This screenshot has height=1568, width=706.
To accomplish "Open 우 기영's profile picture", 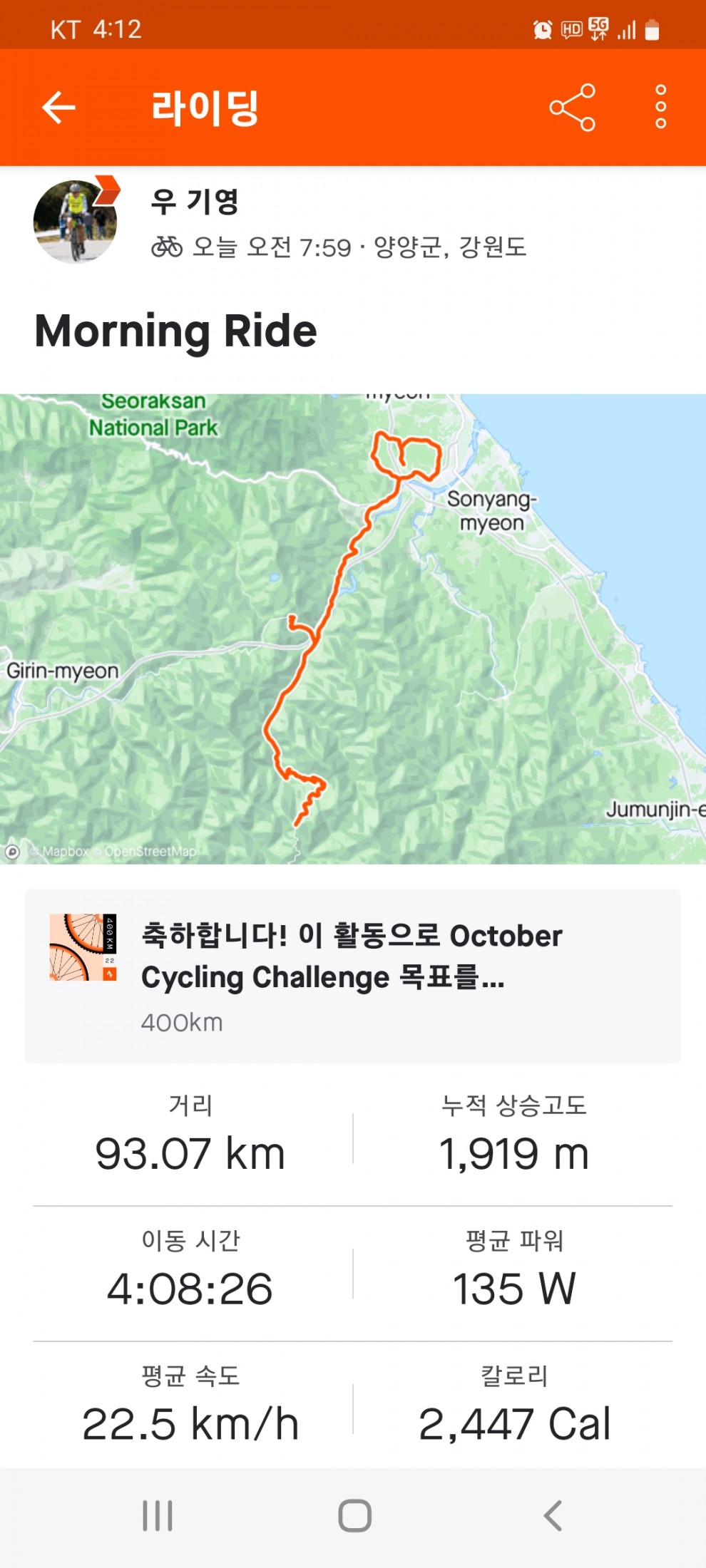I will (x=75, y=222).
